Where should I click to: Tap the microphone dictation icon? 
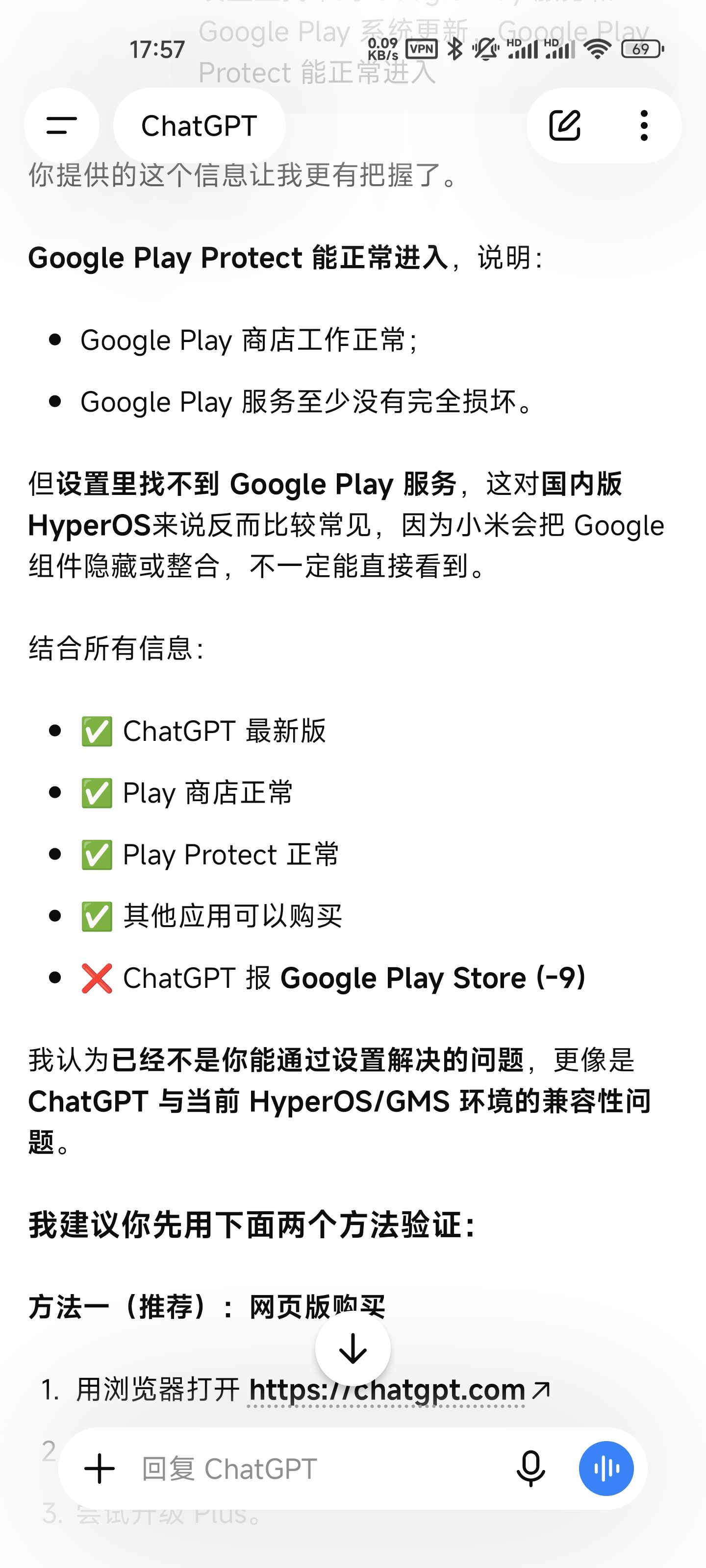(x=530, y=1468)
